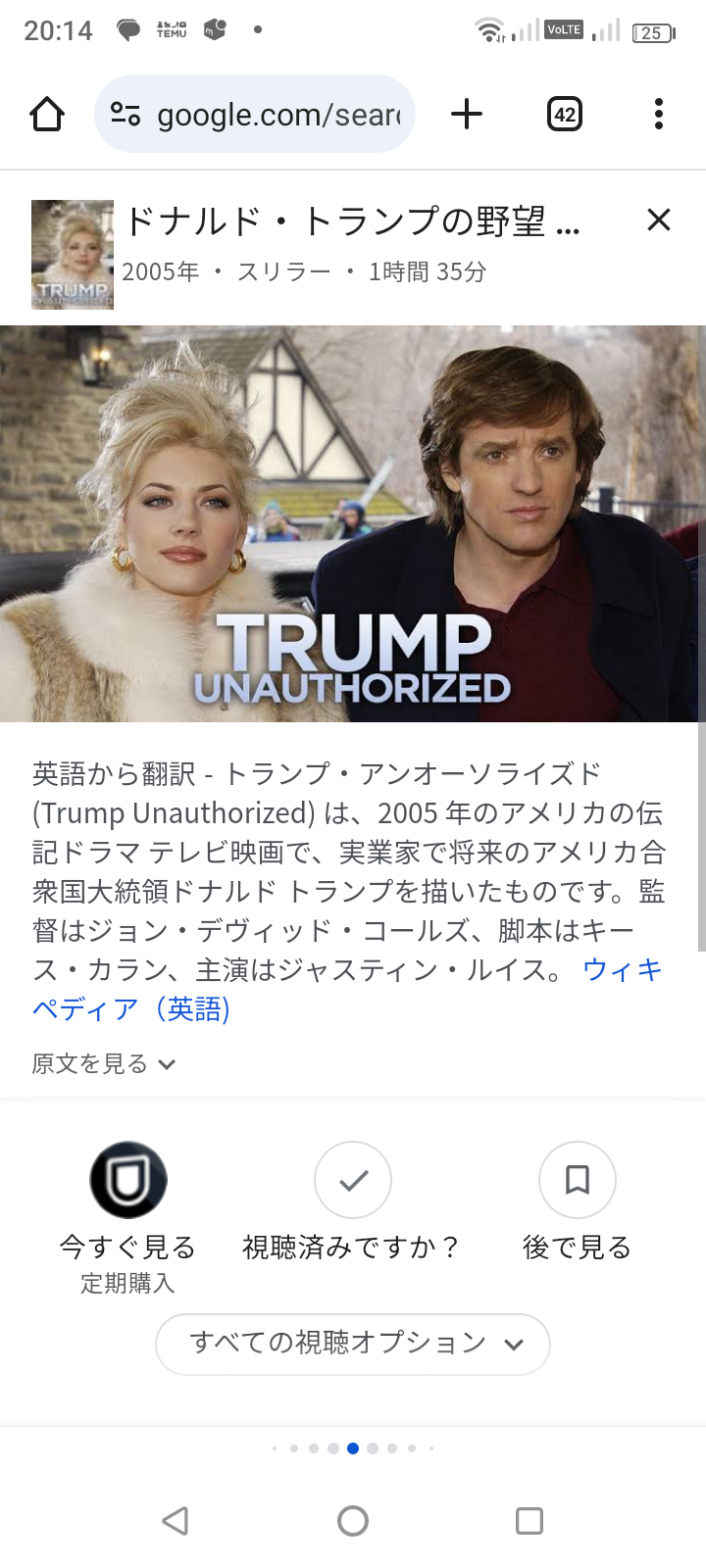Viewport: 706px width, 1568px height.
Task: Expand 原文を見る to show original text
Action: click(x=104, y=1064)
